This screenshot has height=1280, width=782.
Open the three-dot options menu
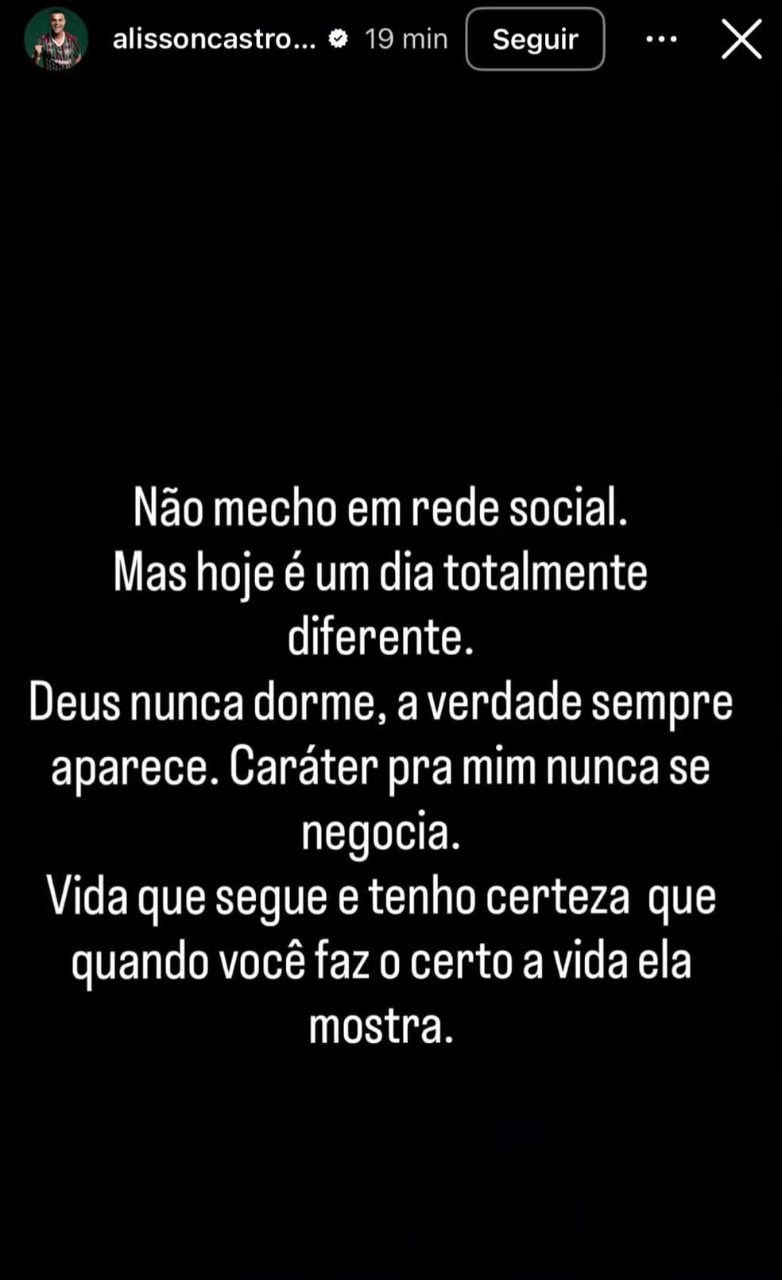coord(661,40)
